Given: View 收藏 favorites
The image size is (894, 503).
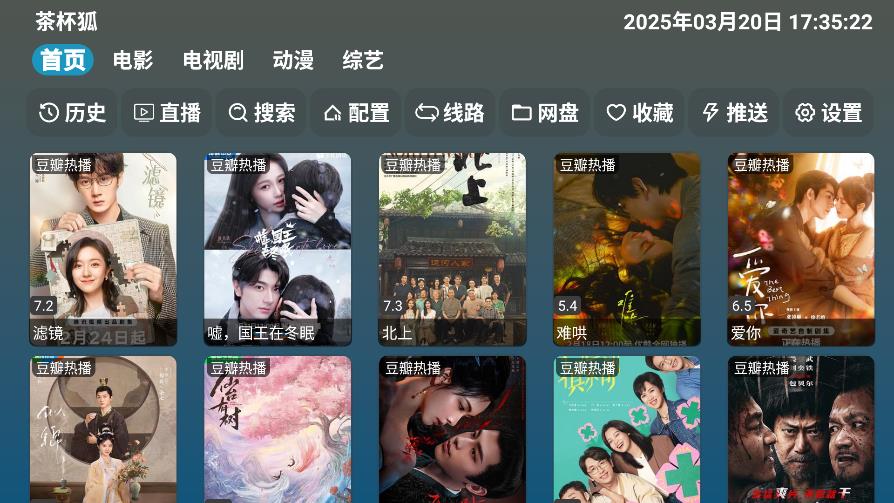Looking at the screenshot, I should (640, 113).
